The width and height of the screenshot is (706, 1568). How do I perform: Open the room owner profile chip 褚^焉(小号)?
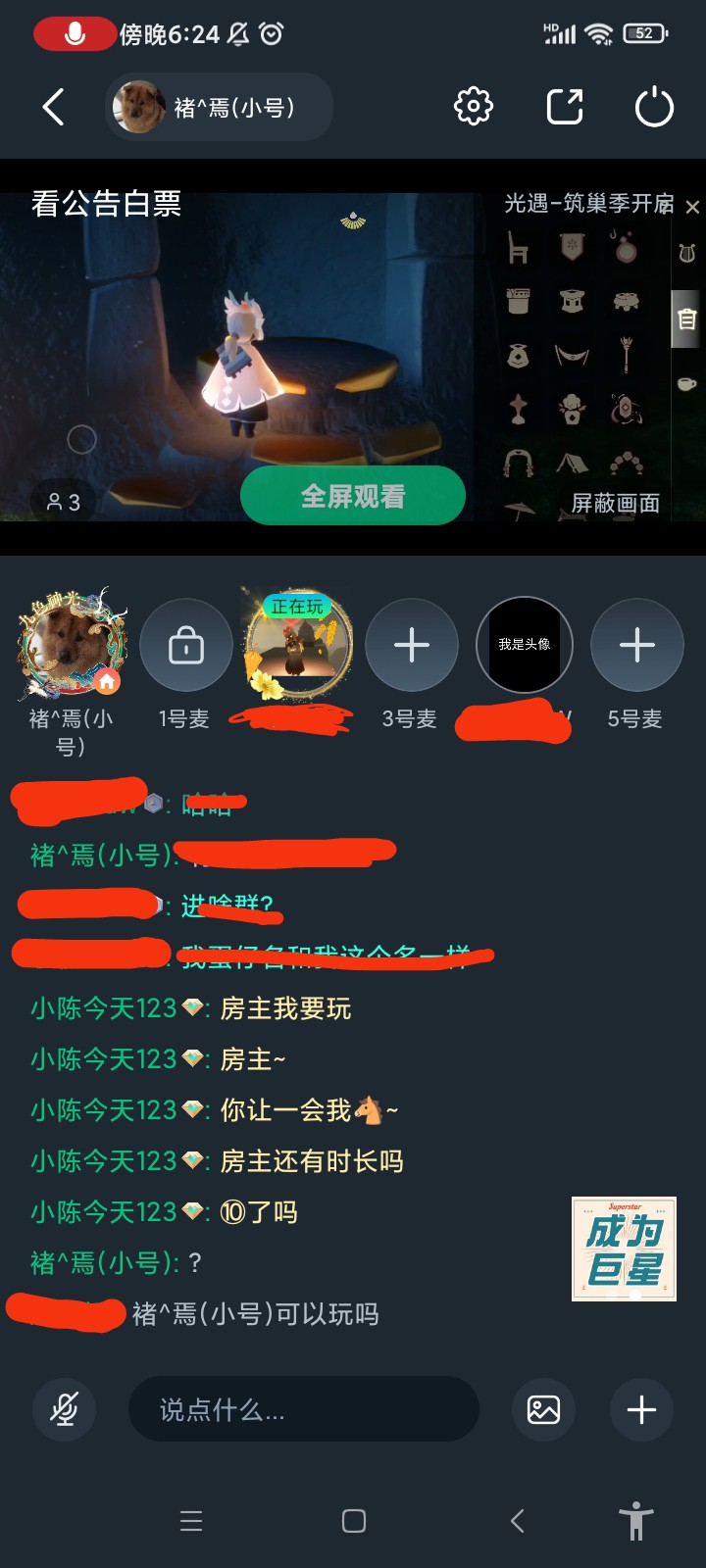pyautogui.click(x=219, y=107)
